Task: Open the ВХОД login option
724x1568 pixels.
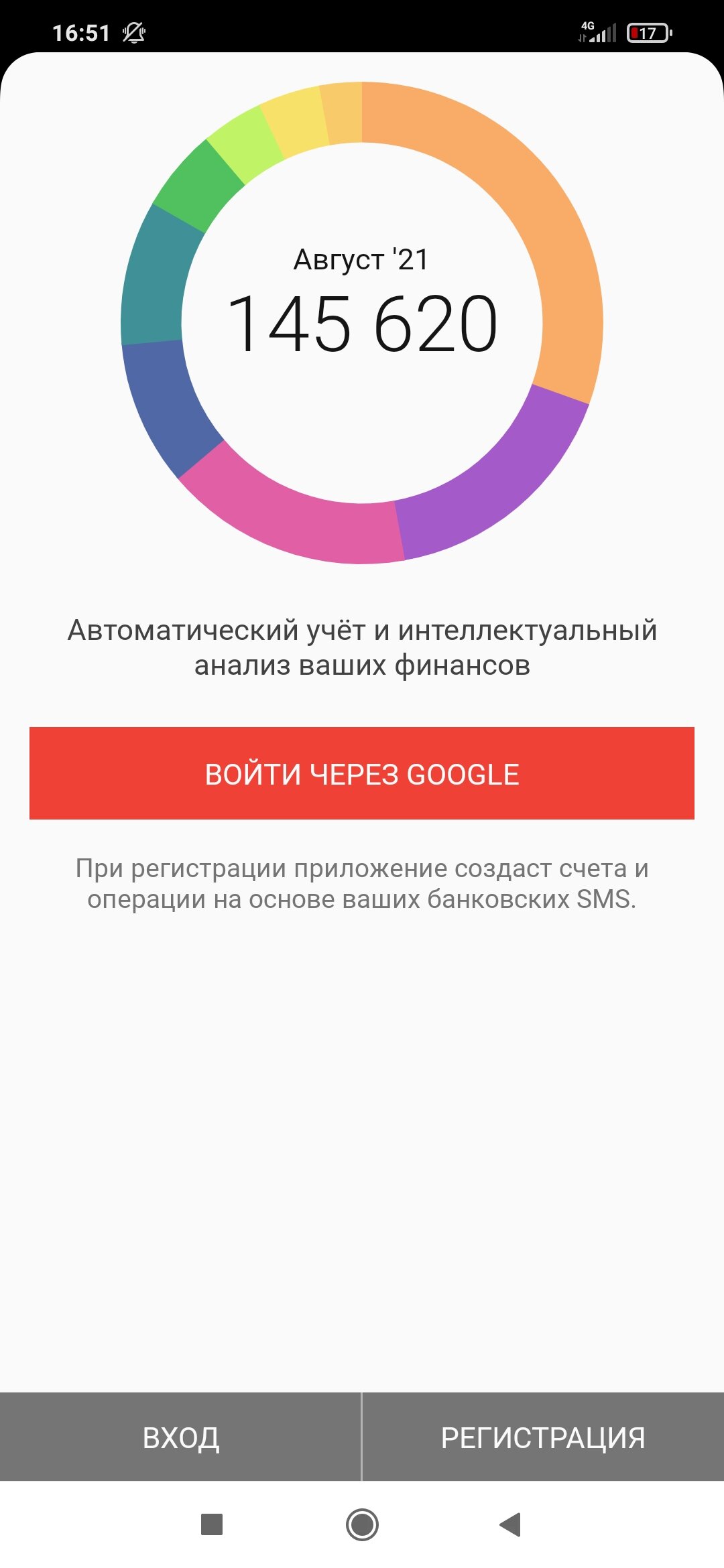Action: tap(180, 1437)
